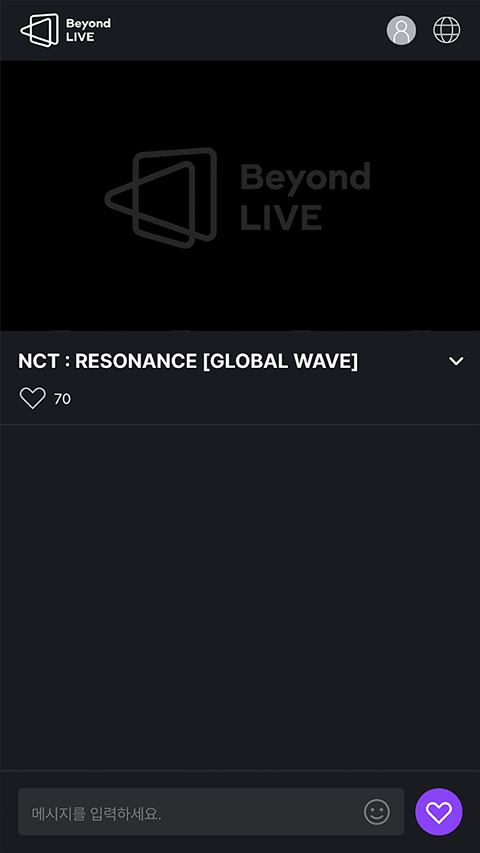Tap the video player area

pos(240,195)
